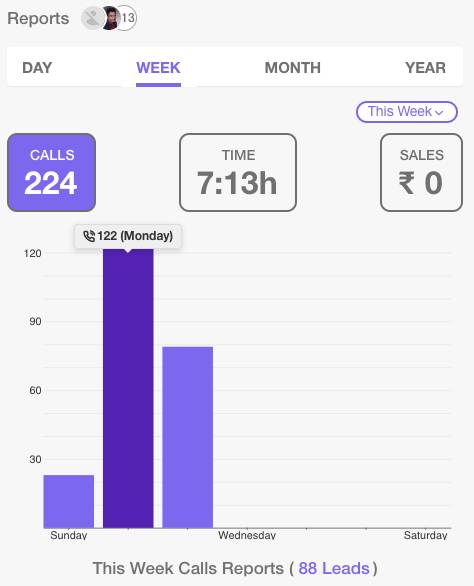Switch to the MONTH tab
The height and width of the screenshot is (586, 474).
click(292, 68)
